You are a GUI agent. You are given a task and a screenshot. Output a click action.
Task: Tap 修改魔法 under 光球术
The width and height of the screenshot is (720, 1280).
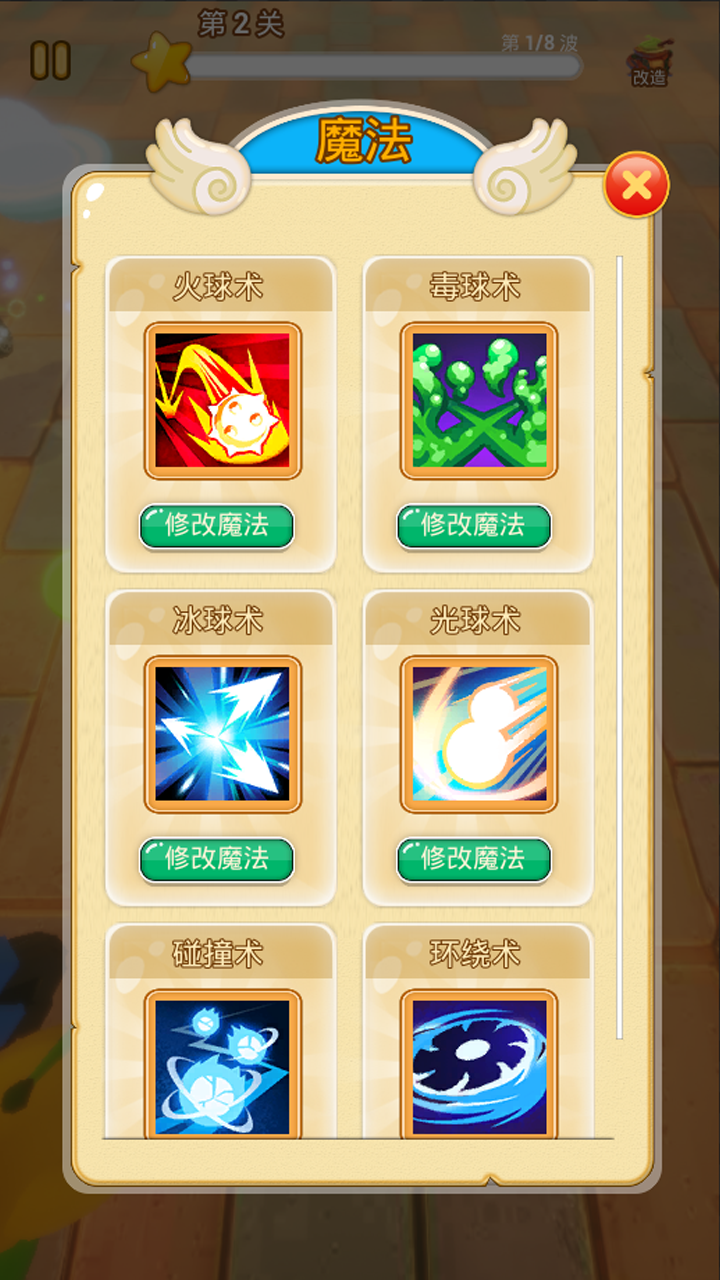coord(474,860)
